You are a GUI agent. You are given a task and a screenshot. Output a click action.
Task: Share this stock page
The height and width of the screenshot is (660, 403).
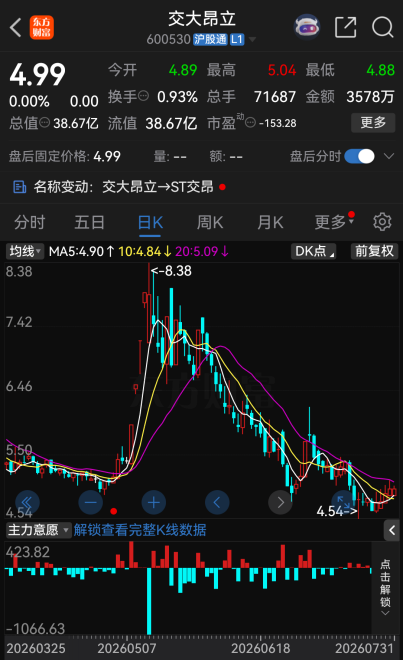point(345,28)
